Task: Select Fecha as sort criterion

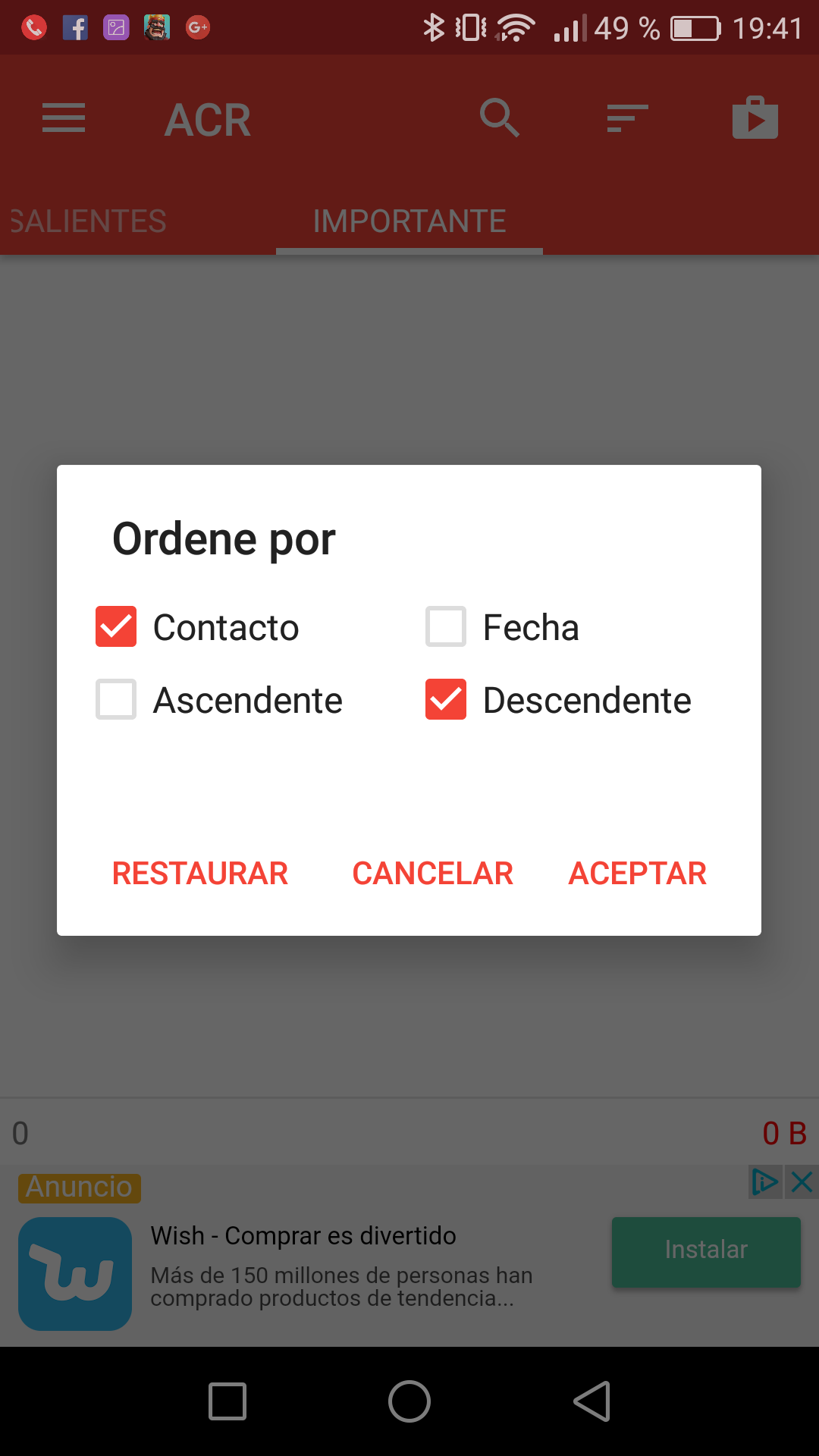Action: click(446, 626)
